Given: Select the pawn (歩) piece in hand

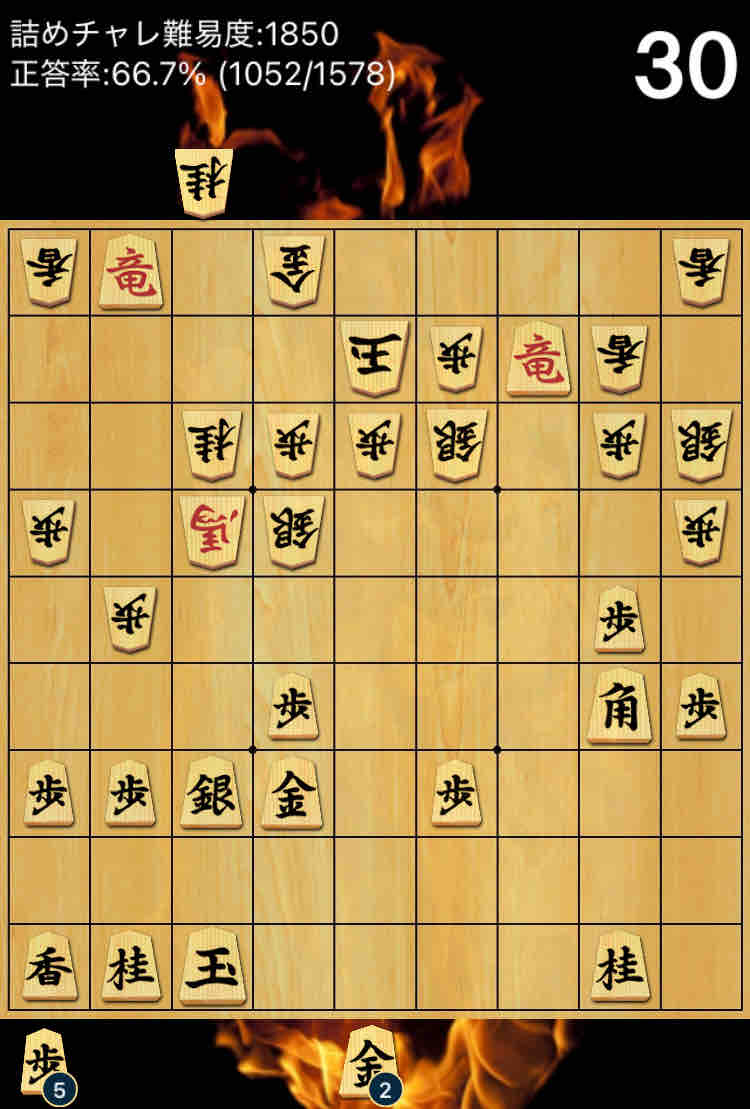Looking at the screenshot, I should click(45, 1060).
